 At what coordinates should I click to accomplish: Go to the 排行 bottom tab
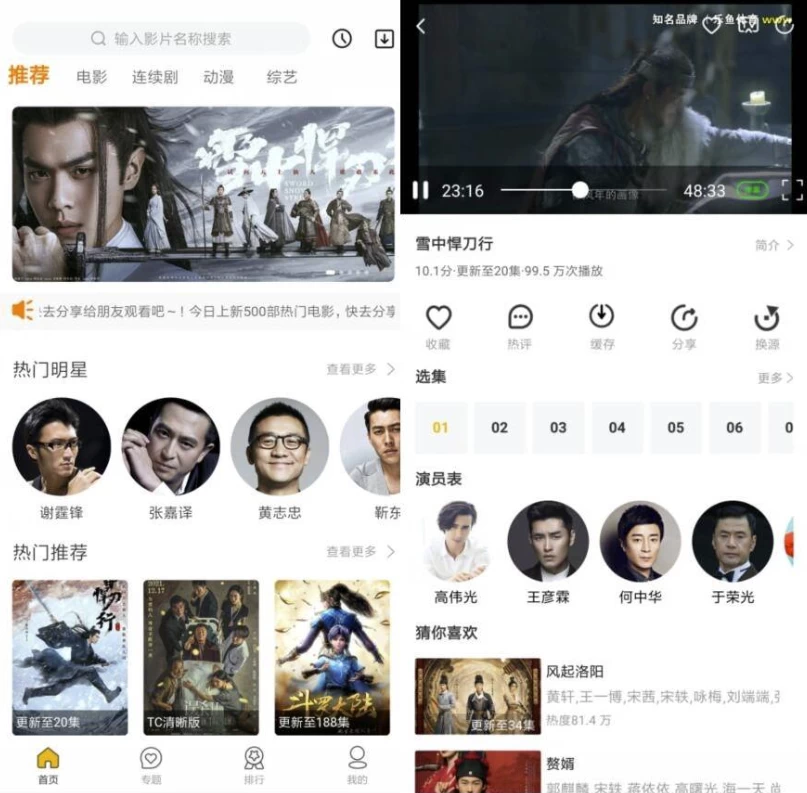click(x=254, y=765)
